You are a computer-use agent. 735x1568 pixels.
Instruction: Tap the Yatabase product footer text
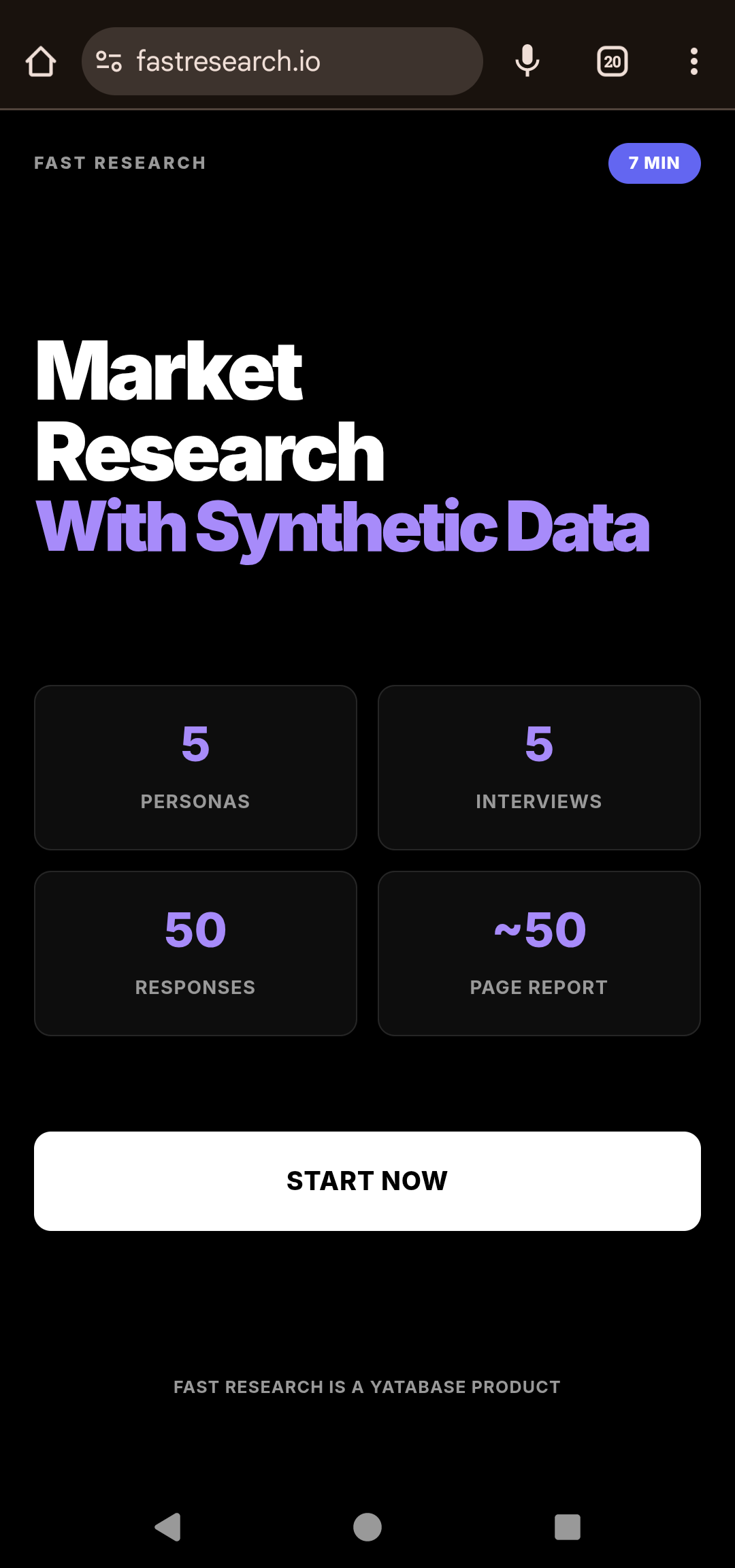[x=367, y=1386]
